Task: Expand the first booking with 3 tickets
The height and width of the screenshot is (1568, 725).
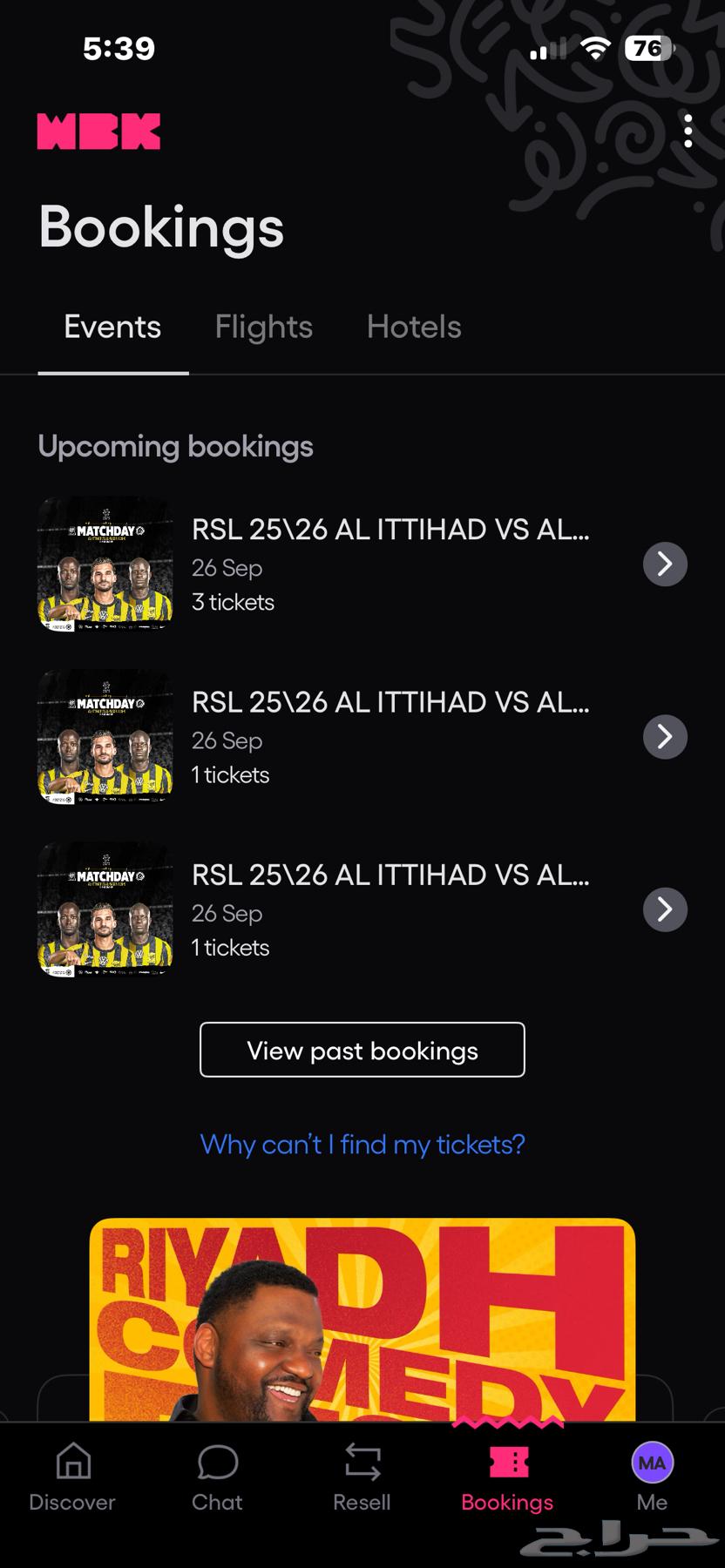Action: tap(665, 564)
